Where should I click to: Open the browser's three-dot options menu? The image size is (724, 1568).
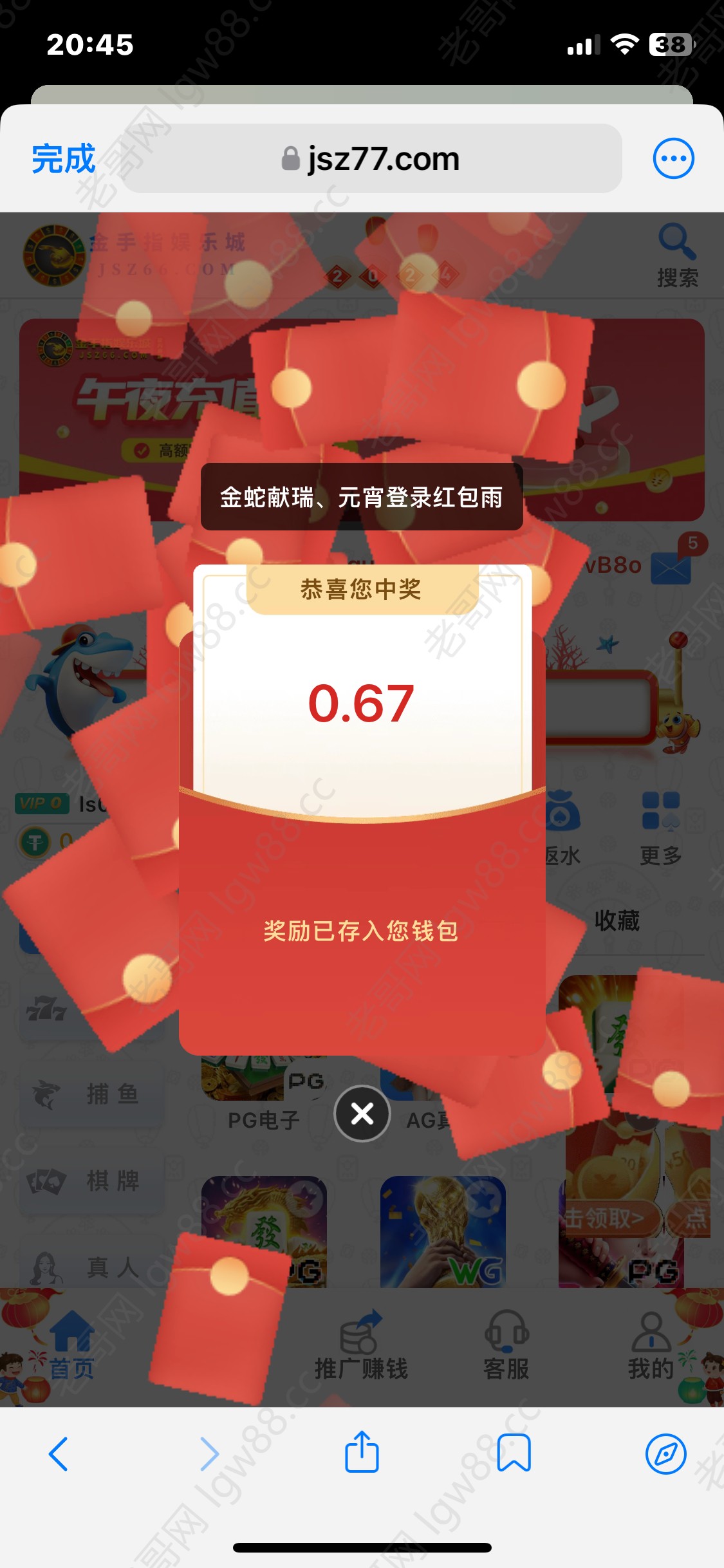[x=673, y=158]
